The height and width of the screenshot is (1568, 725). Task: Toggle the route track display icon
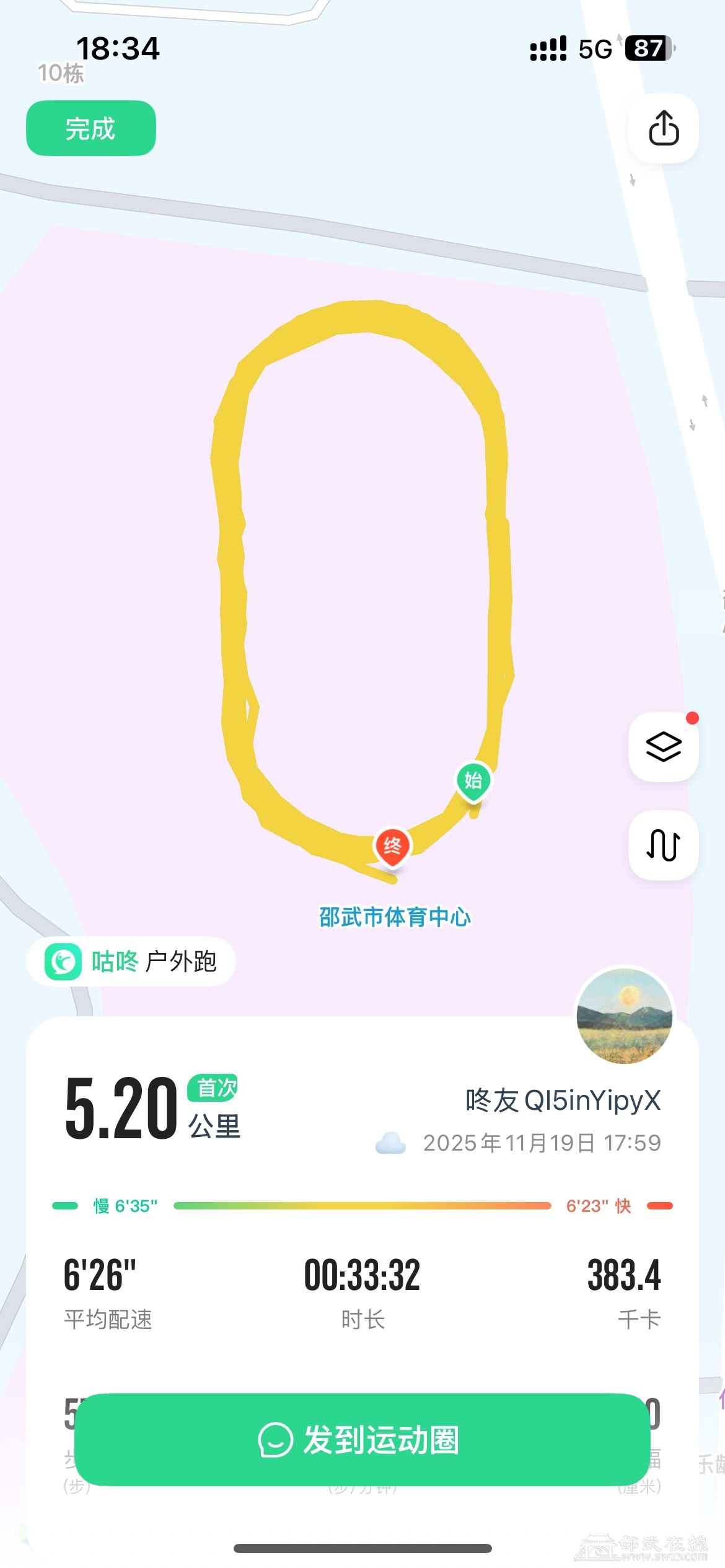[664, 845]
